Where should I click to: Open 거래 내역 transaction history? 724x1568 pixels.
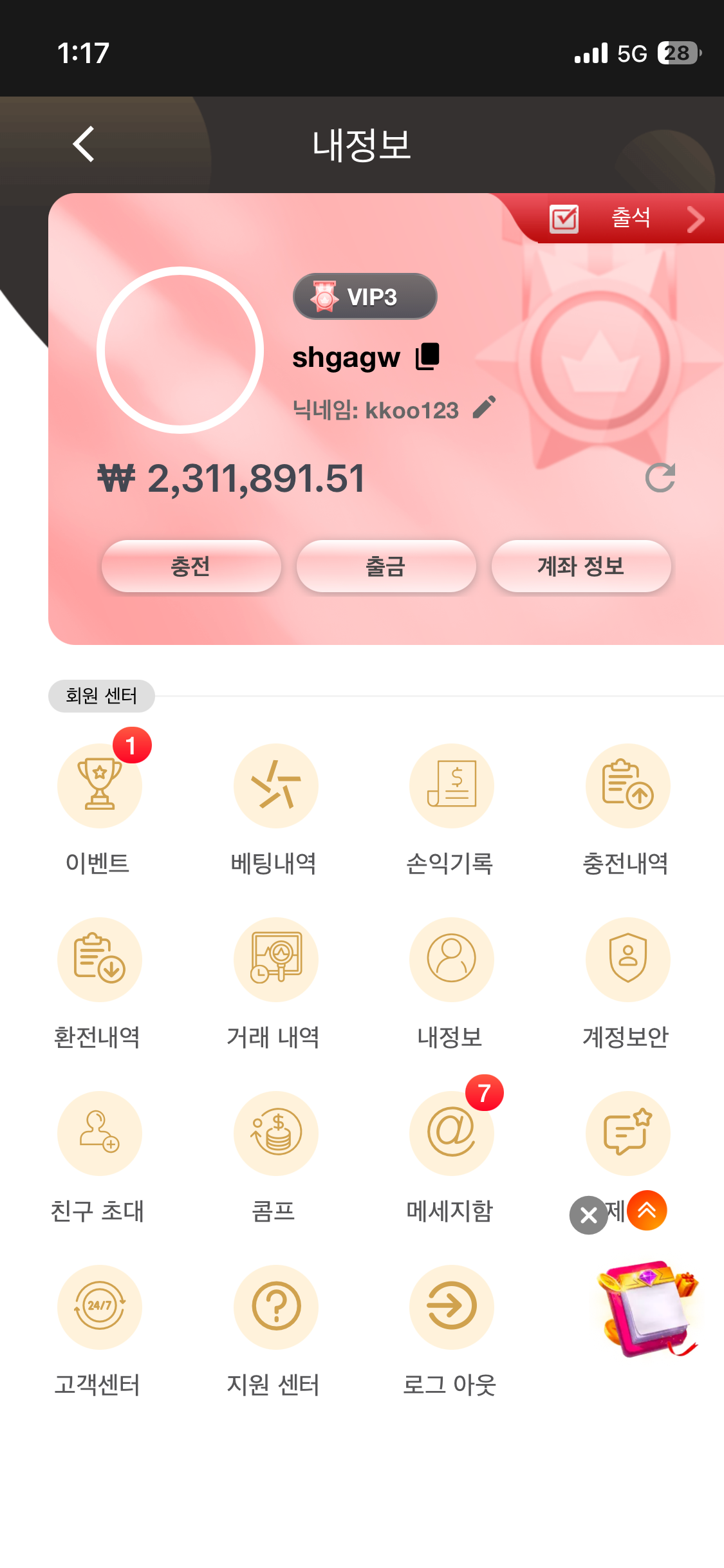point(275,960)
